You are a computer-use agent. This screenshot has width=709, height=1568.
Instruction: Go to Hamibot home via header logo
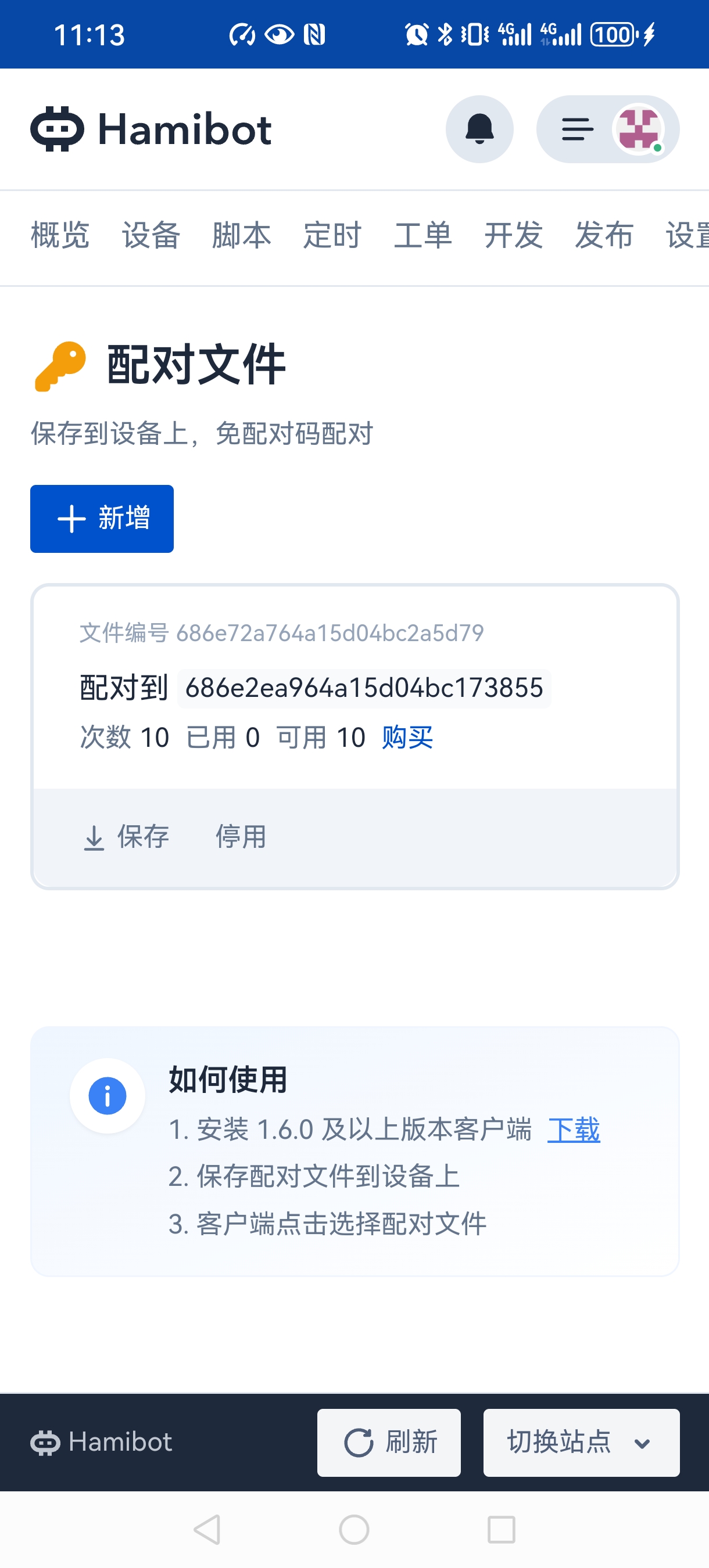point(151,129)
